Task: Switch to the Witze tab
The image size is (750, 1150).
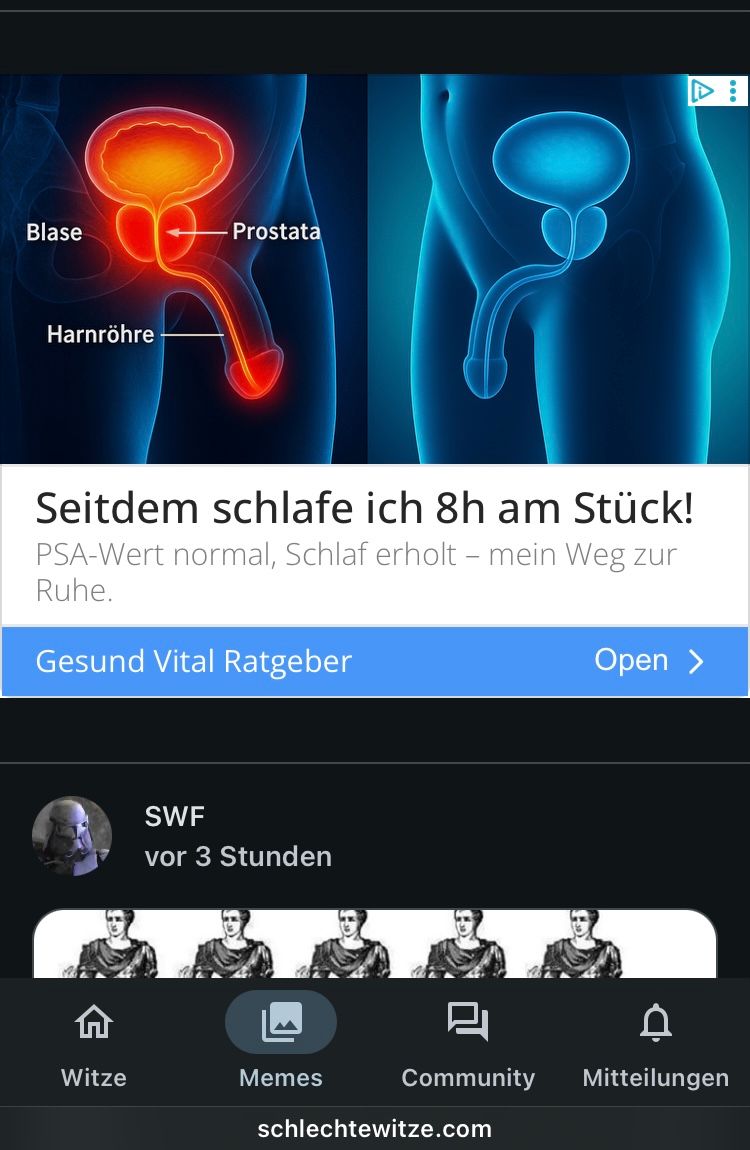Action: (93, 1045)
